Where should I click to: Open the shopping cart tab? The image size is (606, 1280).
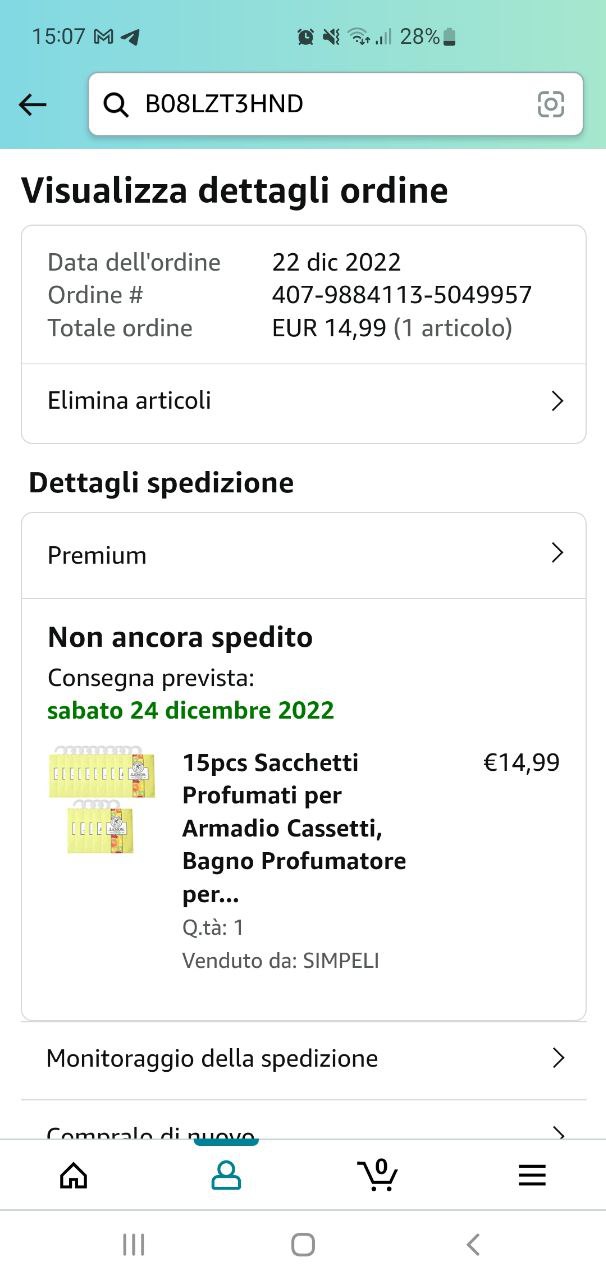pos(378,1175)
